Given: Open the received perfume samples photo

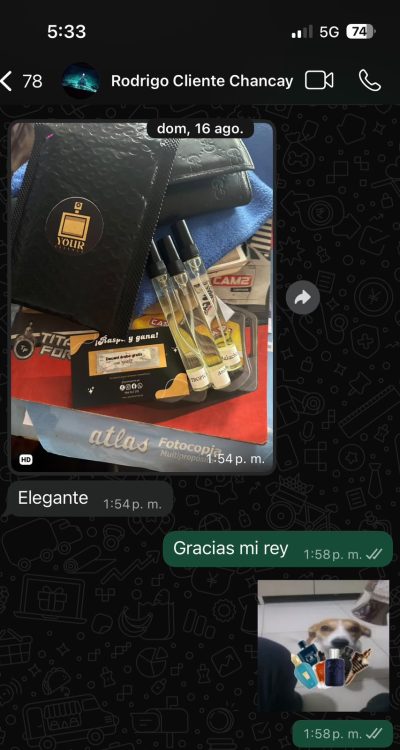Looking at the screenshot, I should tap(143, 297).
